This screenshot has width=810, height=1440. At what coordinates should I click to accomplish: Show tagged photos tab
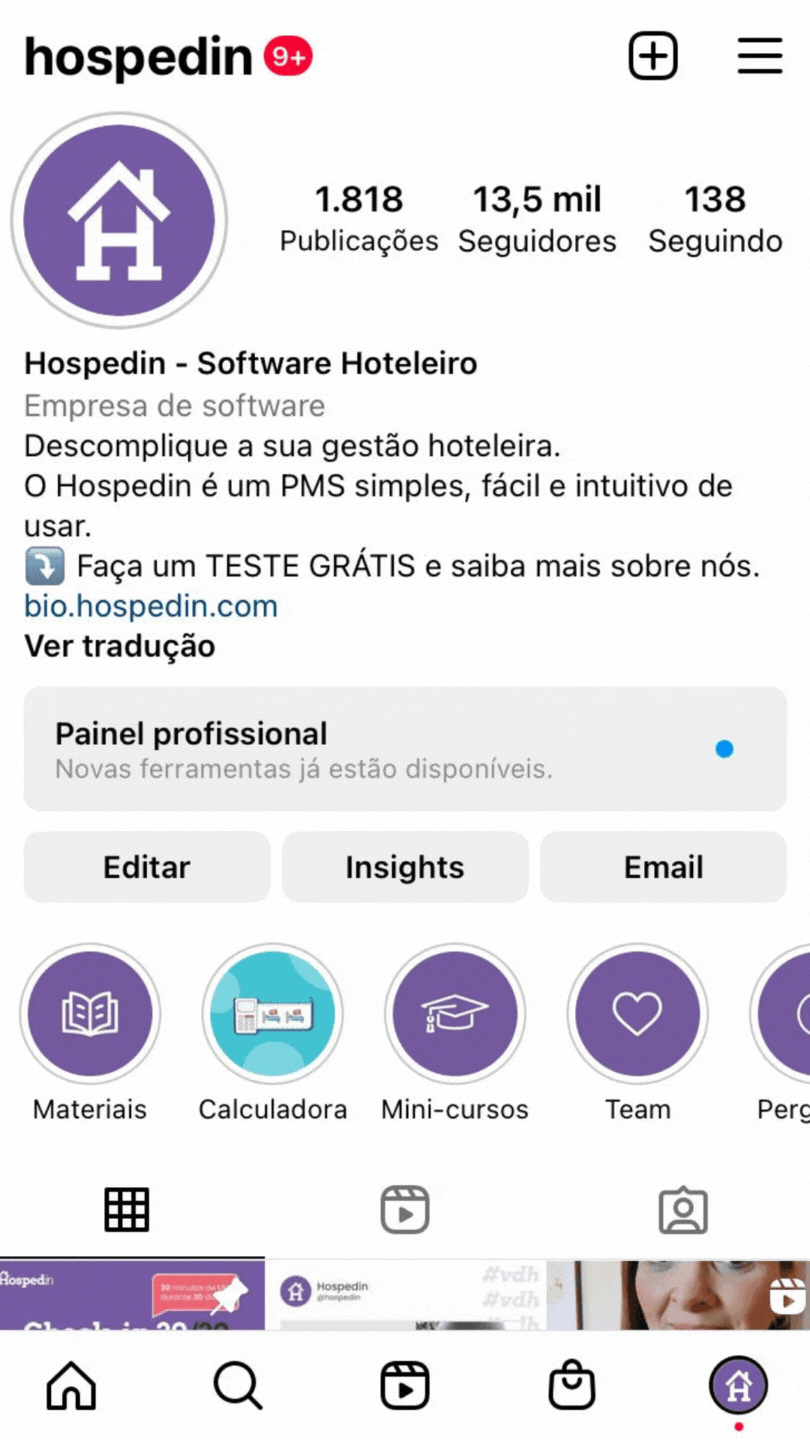683,1210
